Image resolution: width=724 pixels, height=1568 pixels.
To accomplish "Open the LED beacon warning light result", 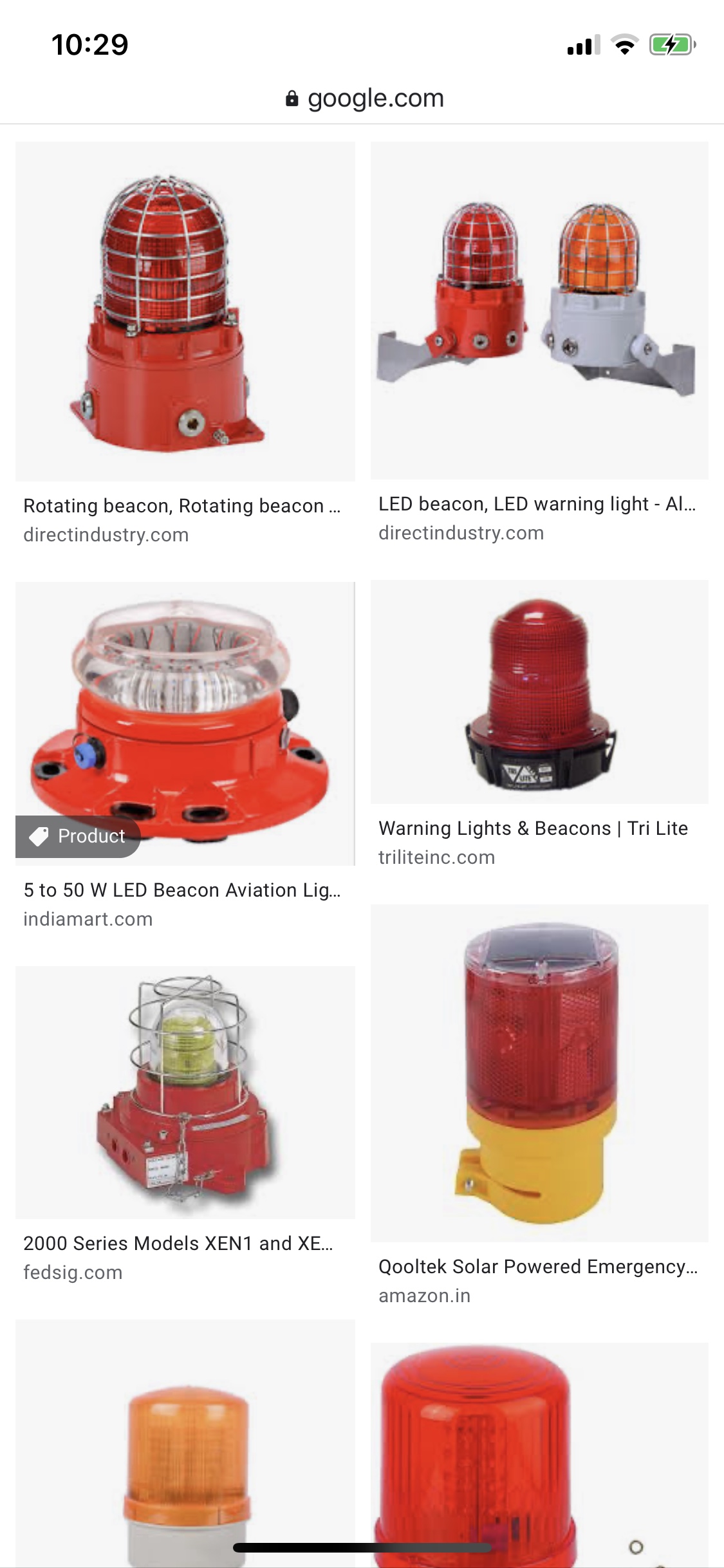I will (539, 310).
